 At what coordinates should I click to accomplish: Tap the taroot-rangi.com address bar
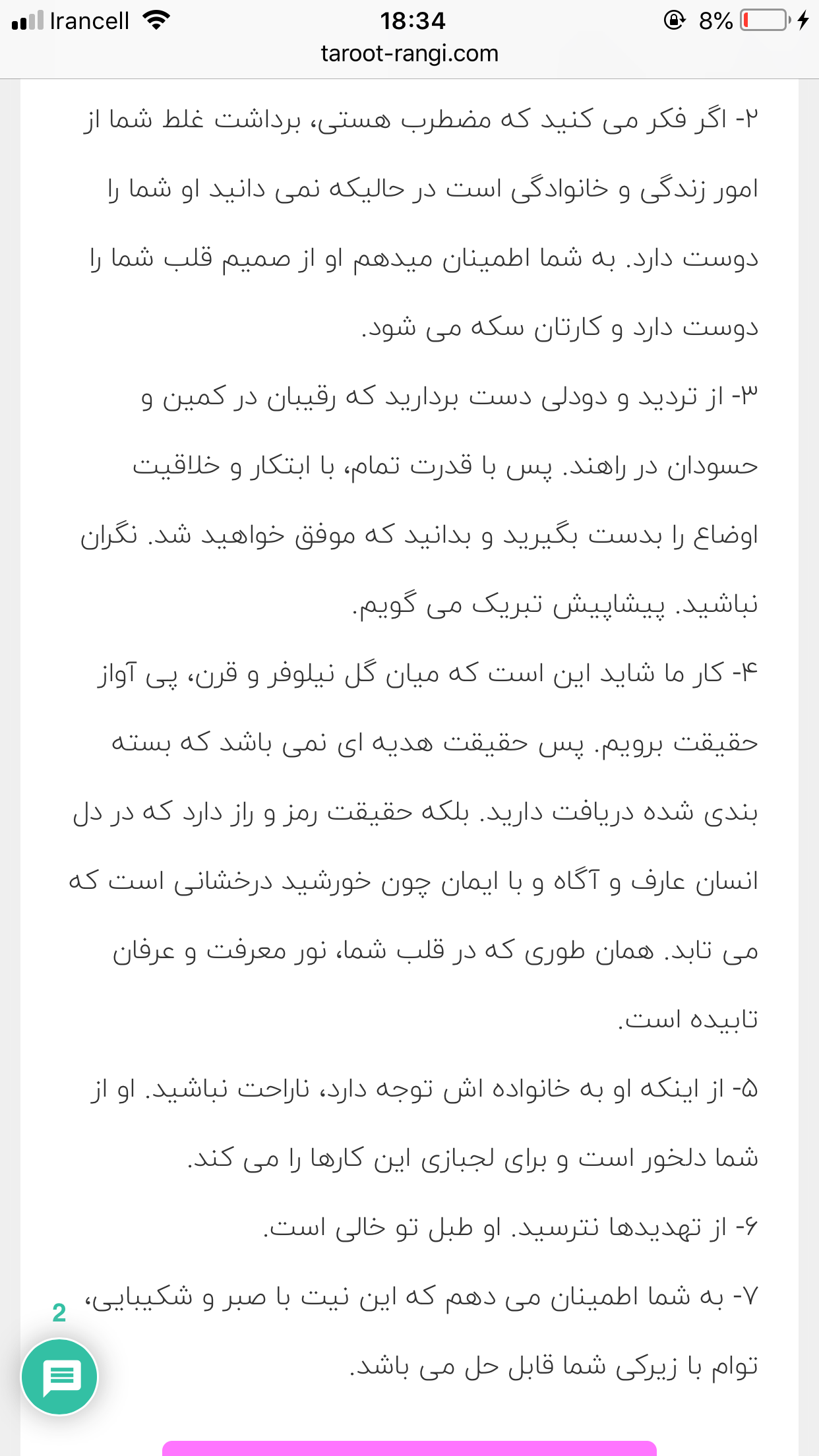coord(409,53)
